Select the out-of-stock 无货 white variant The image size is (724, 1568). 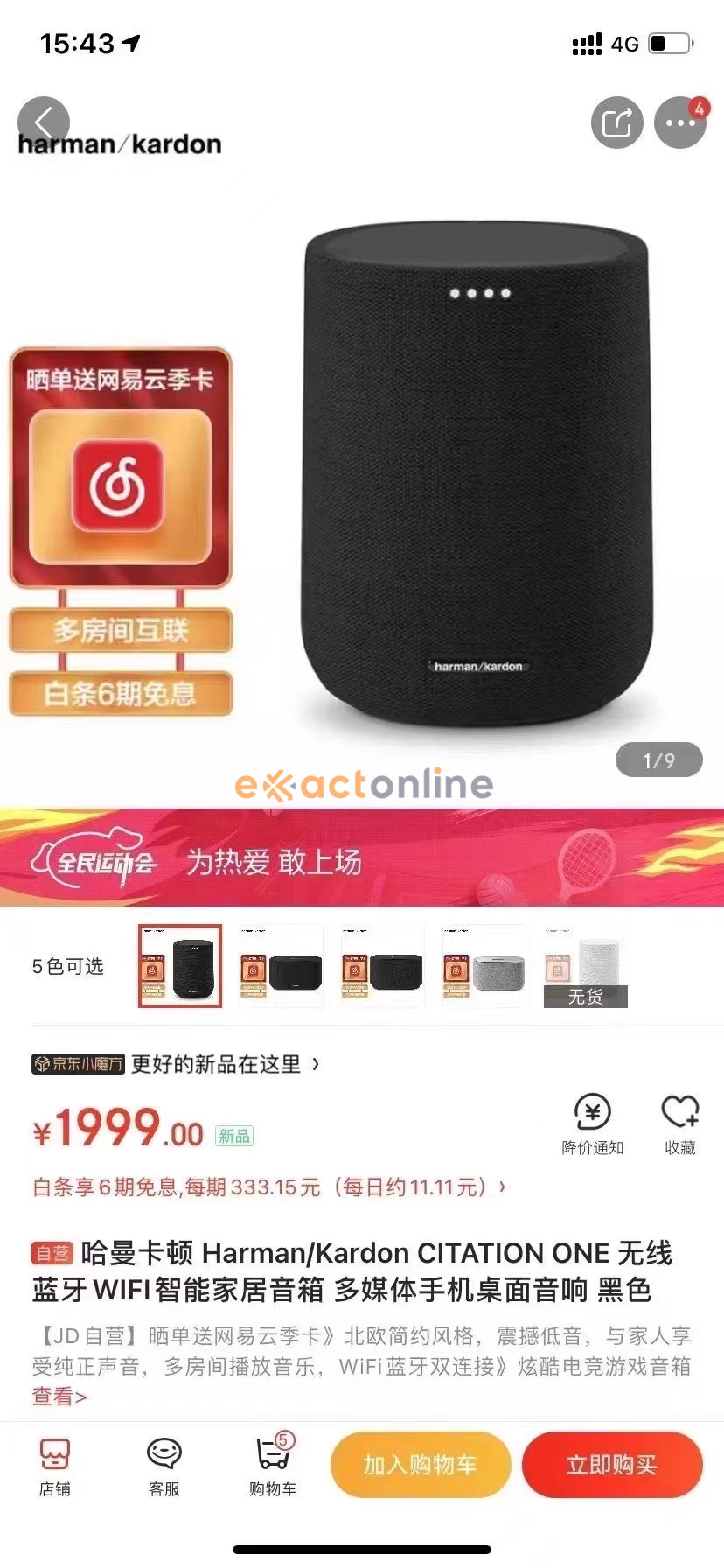585,966
